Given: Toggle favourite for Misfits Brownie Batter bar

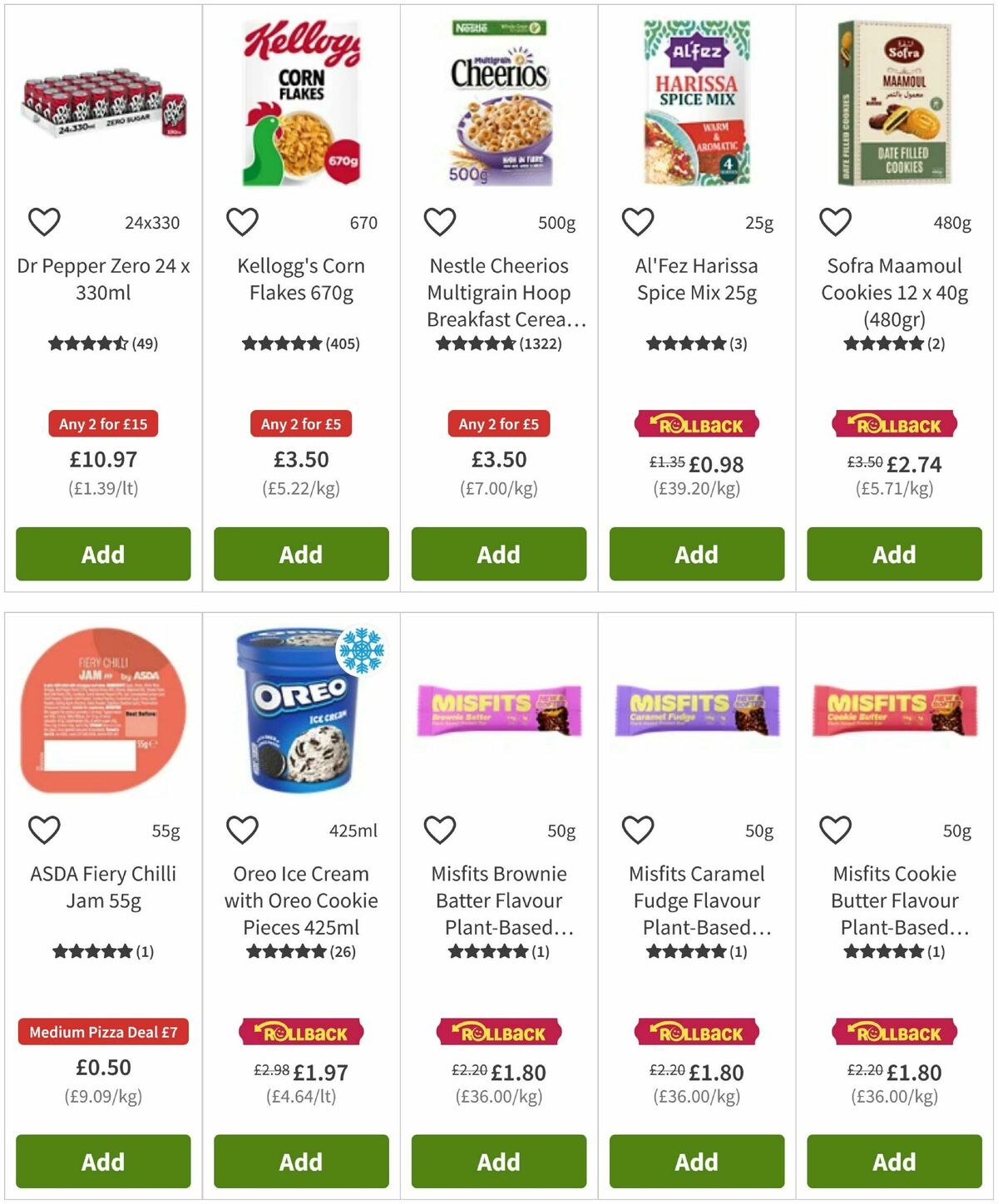Looking at the screenshot, I should 439,829.
